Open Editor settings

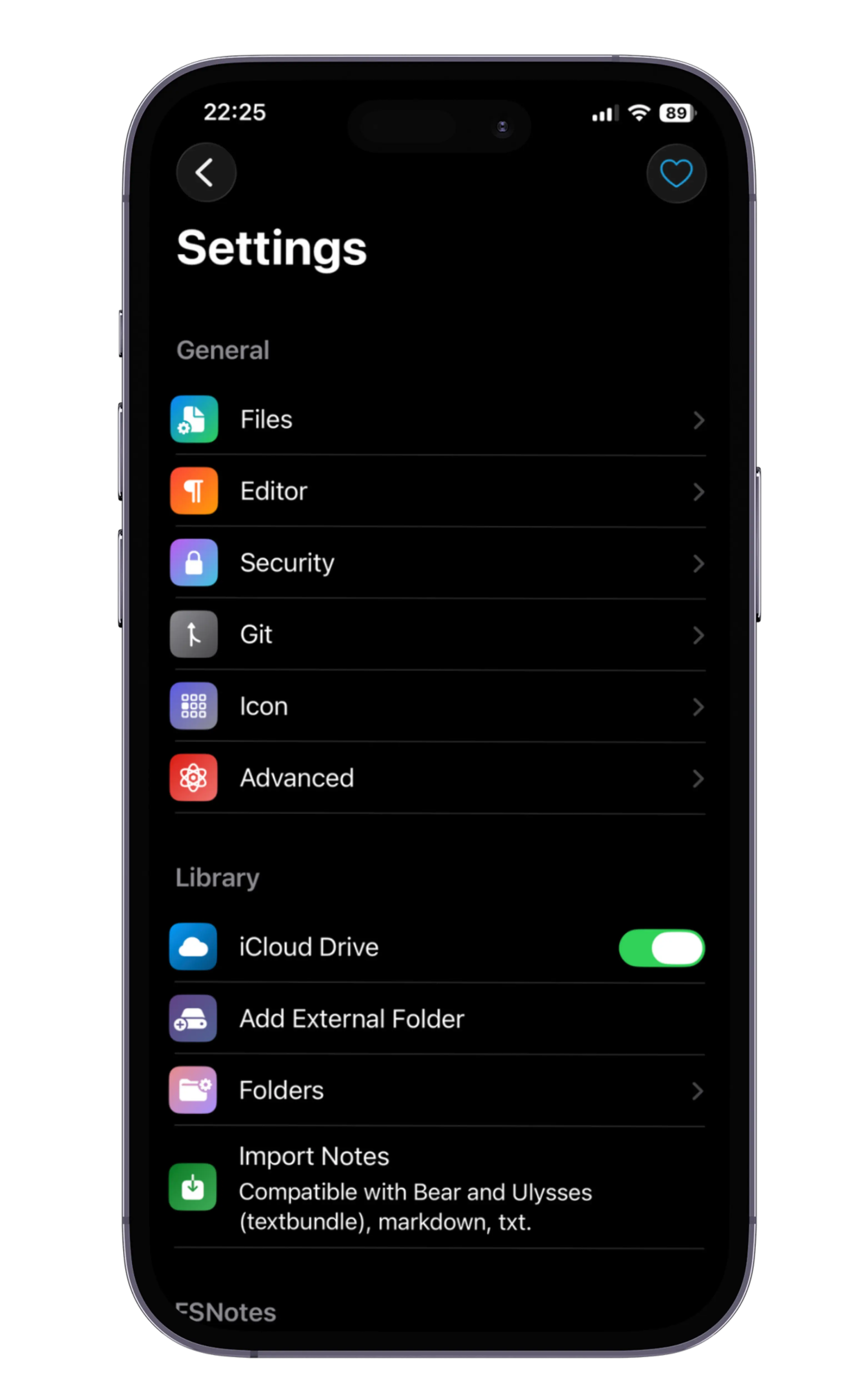coord(436,491)
